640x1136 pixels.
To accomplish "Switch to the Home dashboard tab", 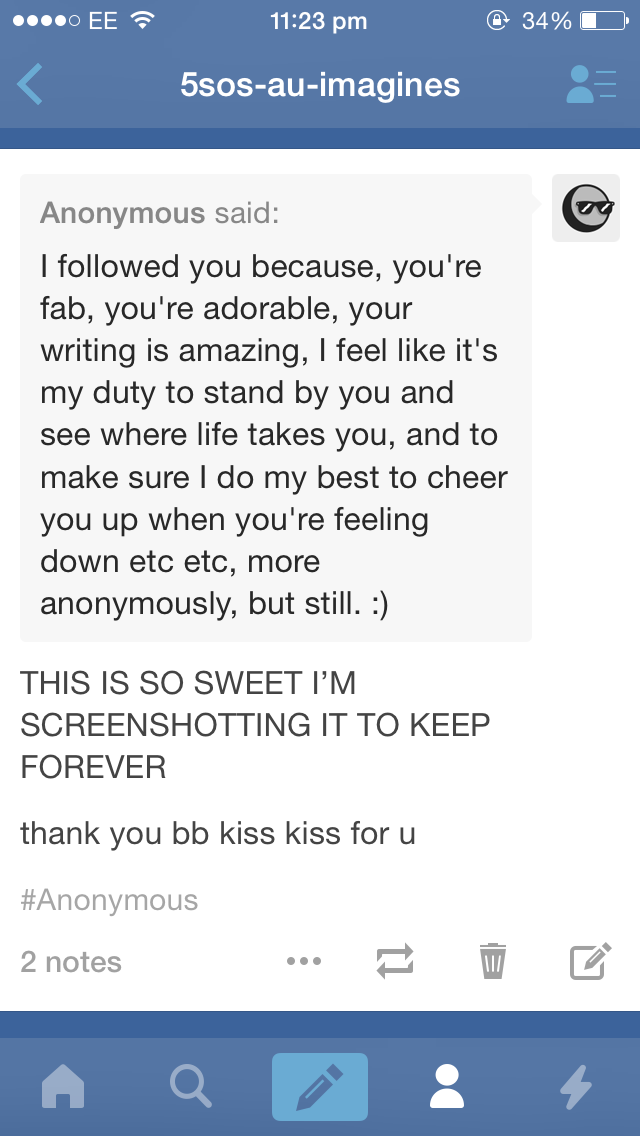I will pyautogui.click(x=64, y=1086).
